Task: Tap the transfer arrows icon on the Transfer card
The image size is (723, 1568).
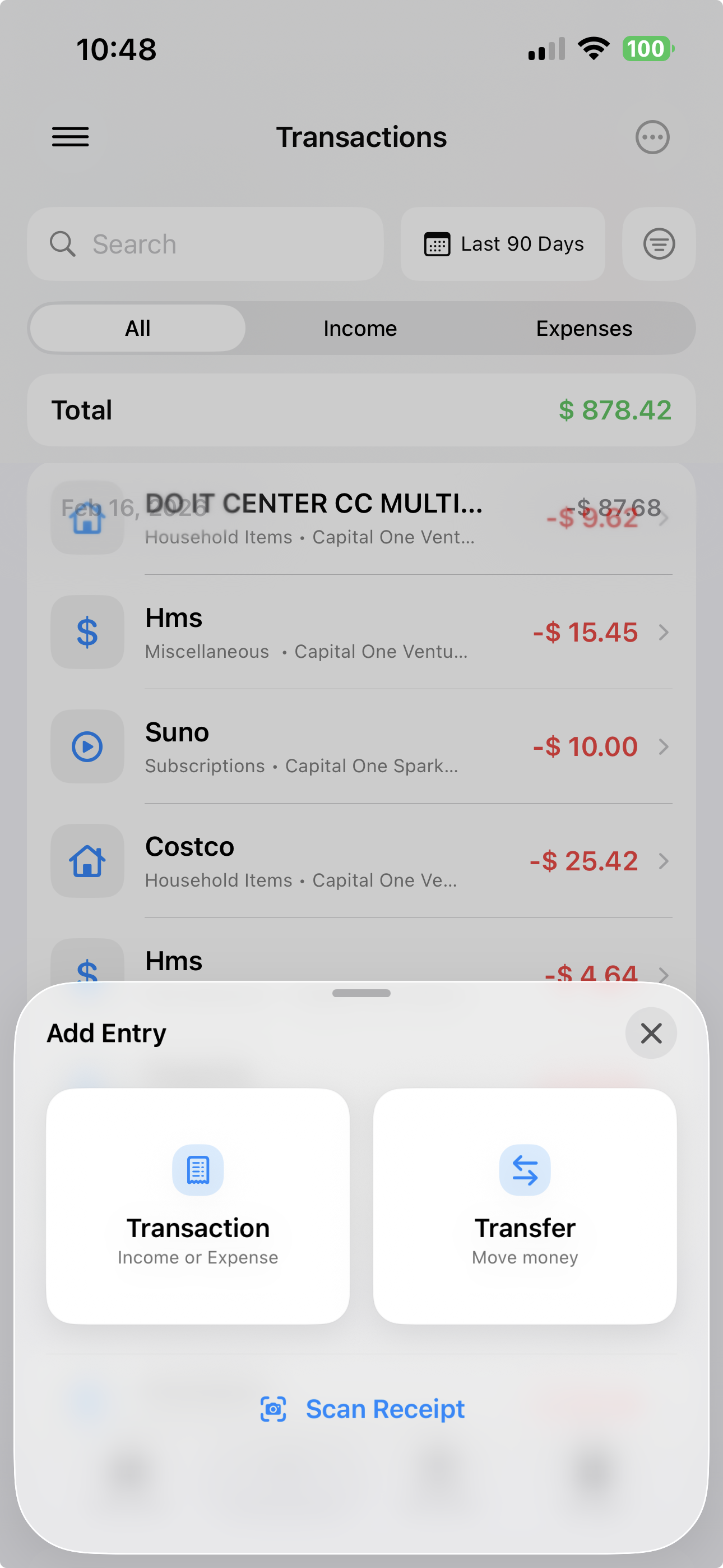Action: coord(524,1169)
